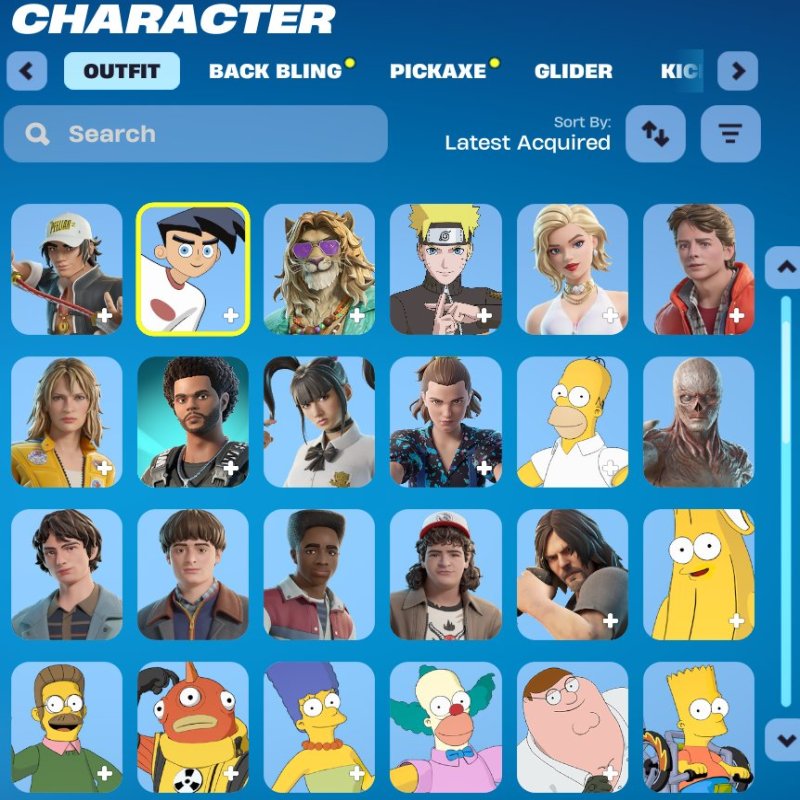The image size is (800, 800).
Task: Switch to the Back Bling tab
Action: (275, 71)
